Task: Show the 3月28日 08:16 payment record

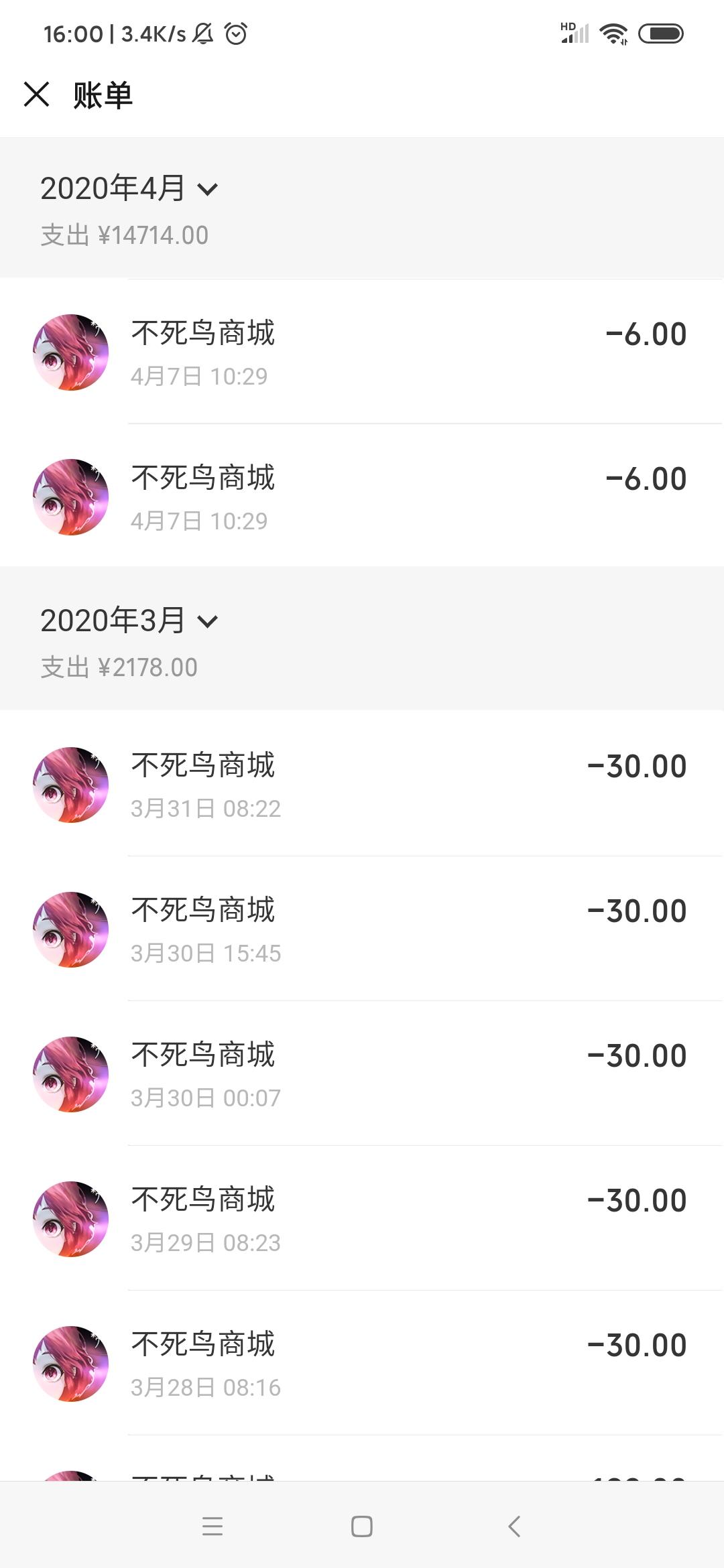Action: 362,1363
